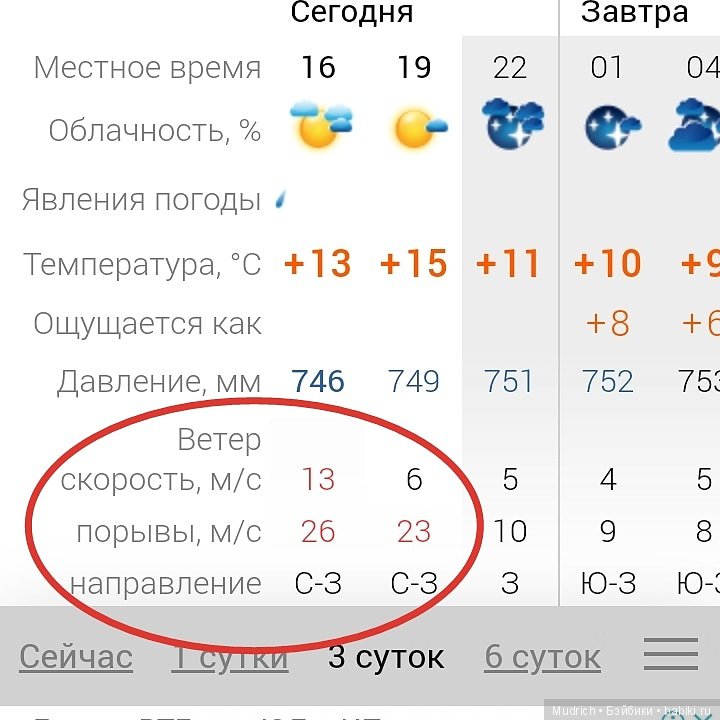
Task: Select the 1 сутки forecast tab
Action: (x=231, y=657)
